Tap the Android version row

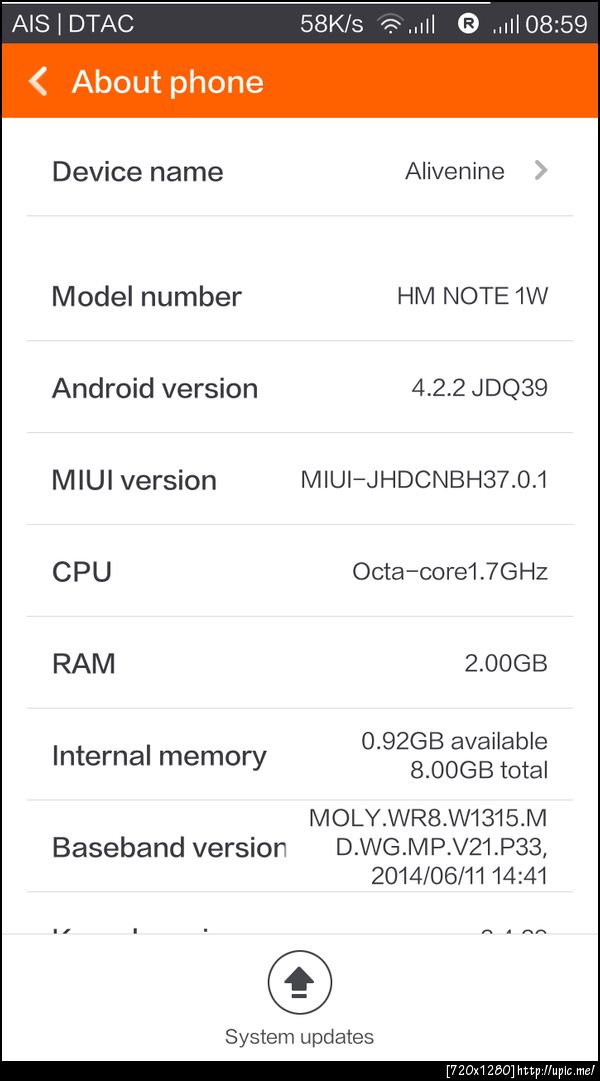pyautogui.click(x=300, y=388)
